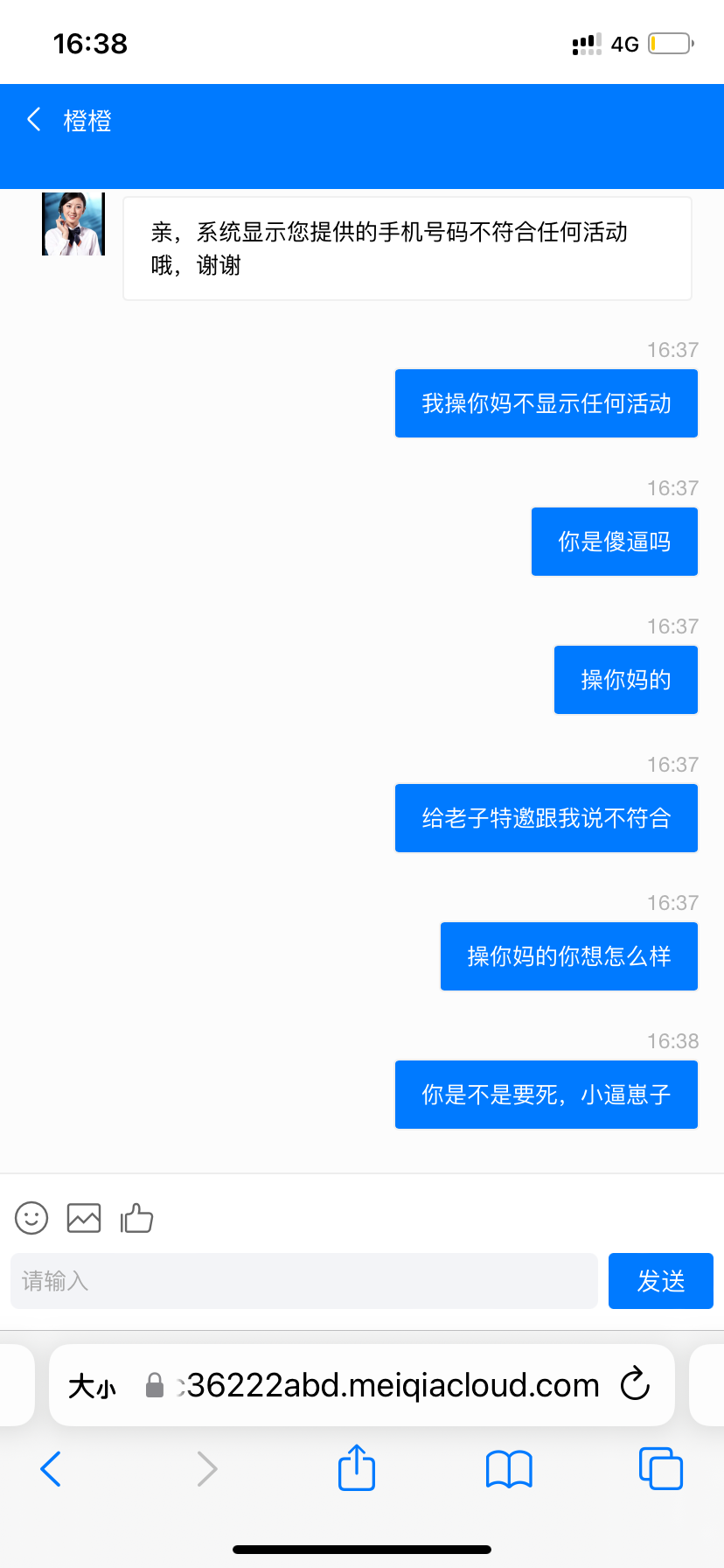724x1568 pixels.
Task: Tap the thumbs-up rating icon in the chat toolbar
Action: (136, 1217)
